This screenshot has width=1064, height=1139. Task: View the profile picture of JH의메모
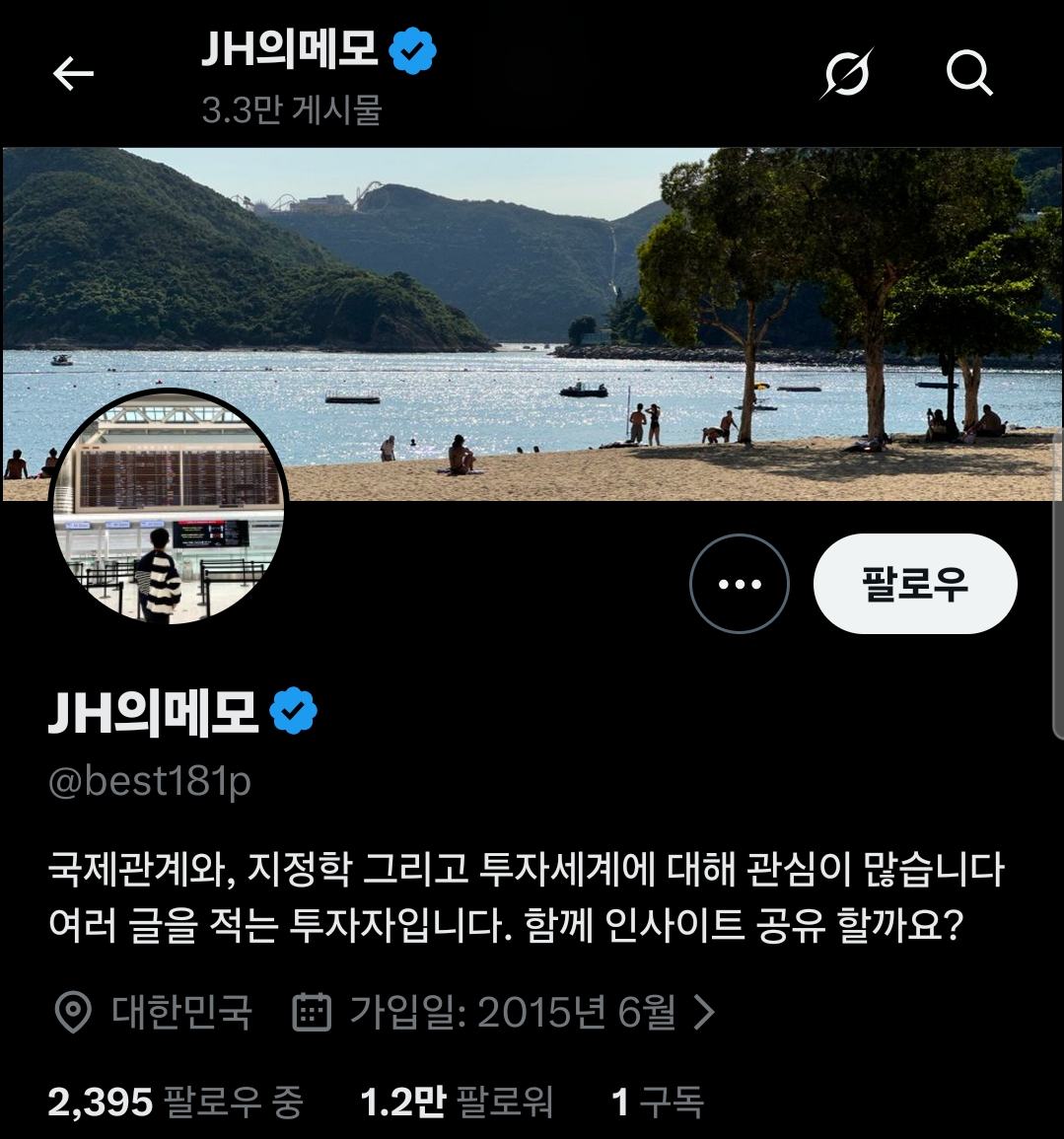(x=168, y=510)
